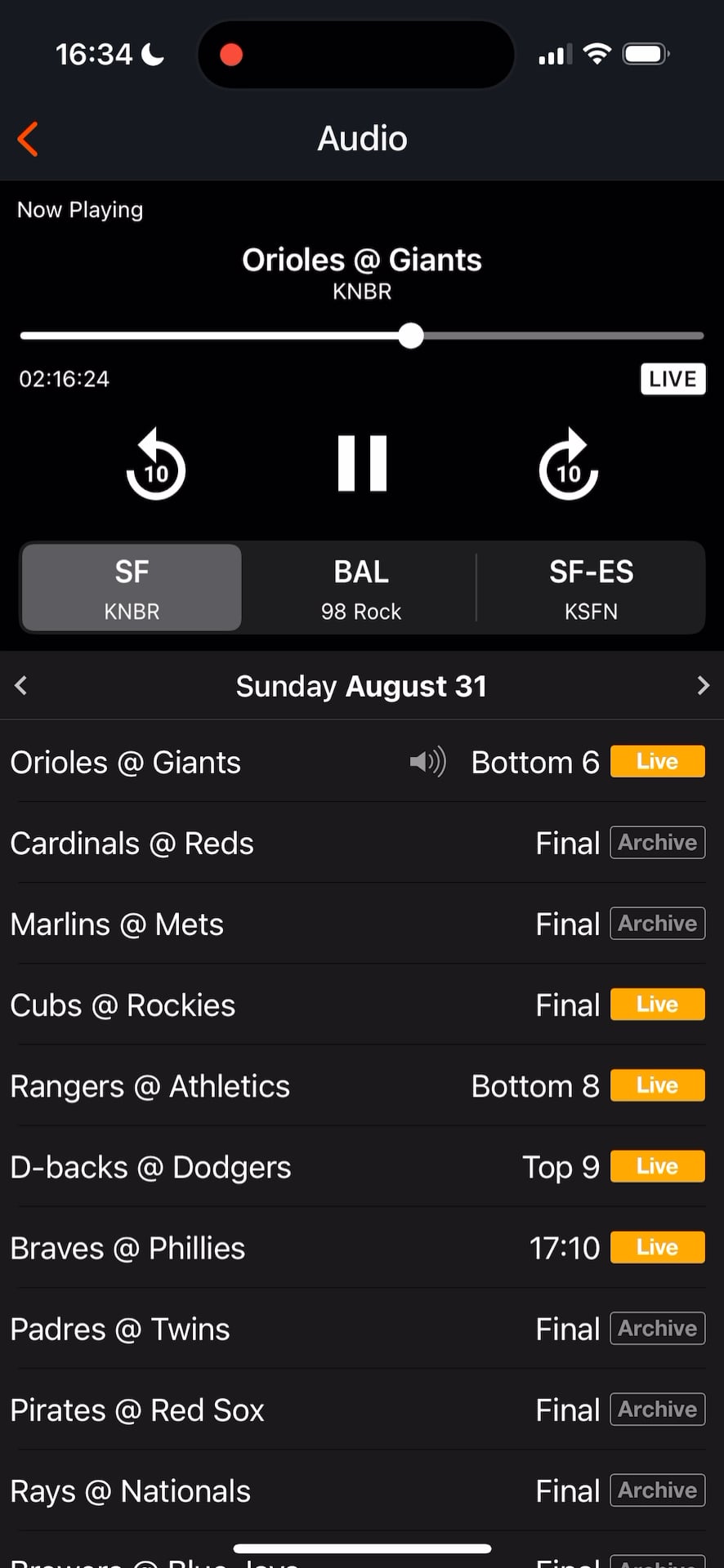Go back from the Audio screen
The image size is (724, 1568).
click(x=28, y=139)
